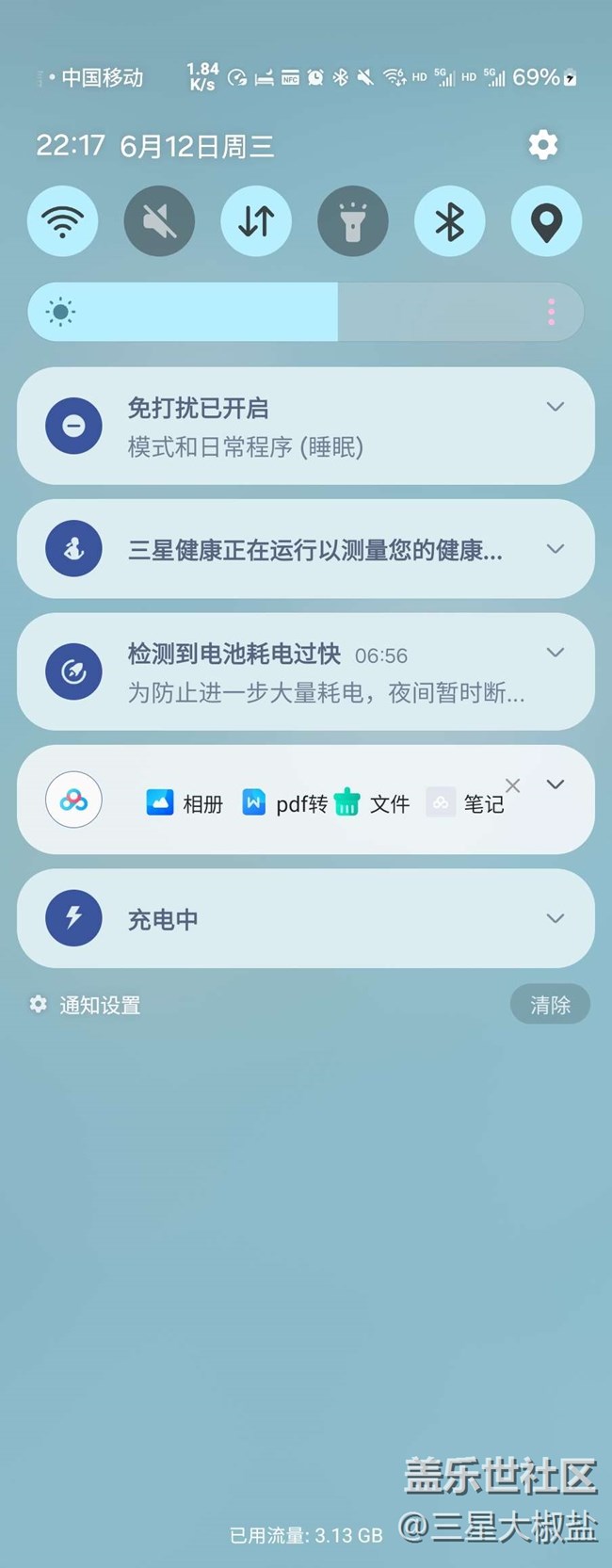Open the pdf转 shortcut
Screen dimensions: 612x1568
tap(284, 803)
